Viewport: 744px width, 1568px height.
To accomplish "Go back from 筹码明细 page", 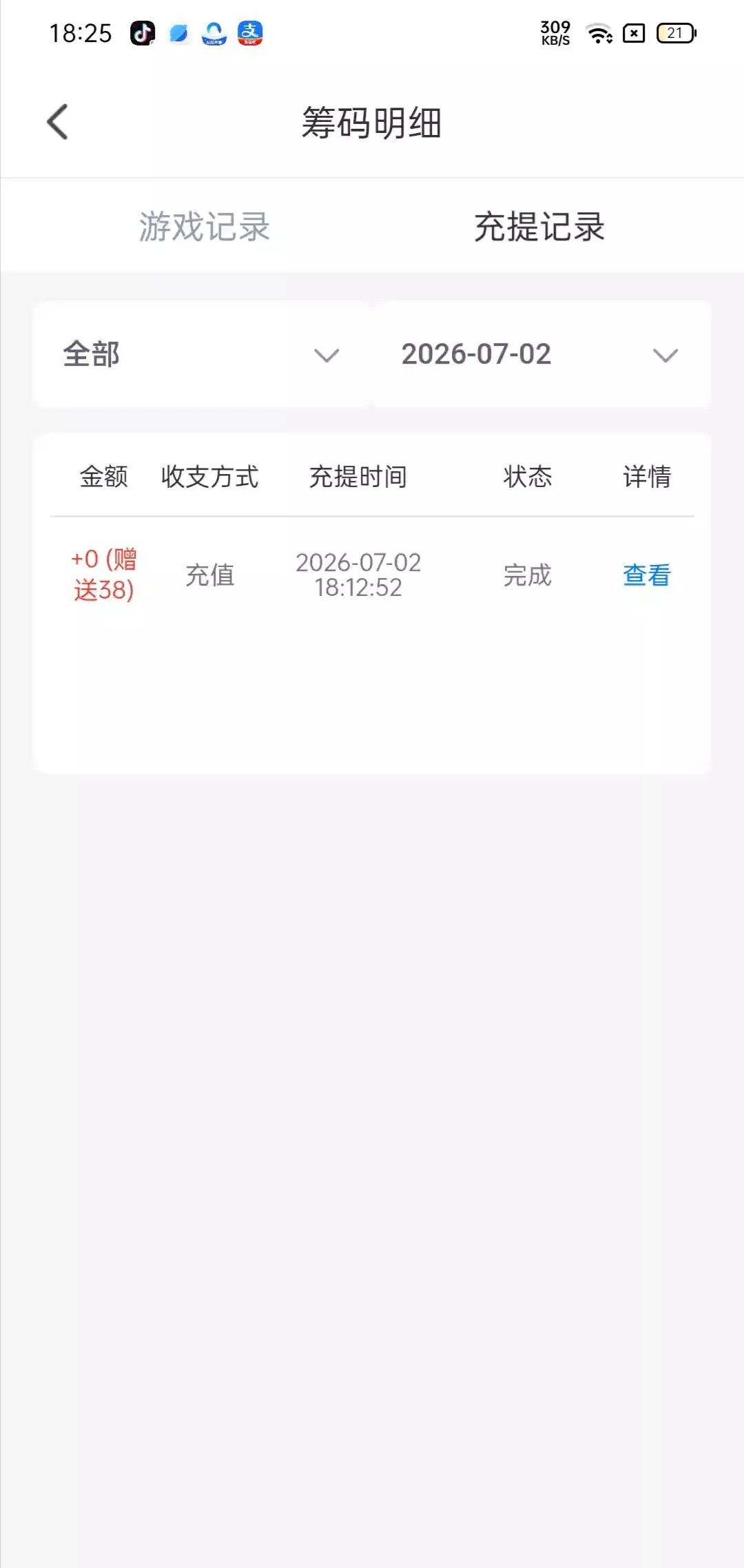I will pyautogui.click(x=58, y=122).
